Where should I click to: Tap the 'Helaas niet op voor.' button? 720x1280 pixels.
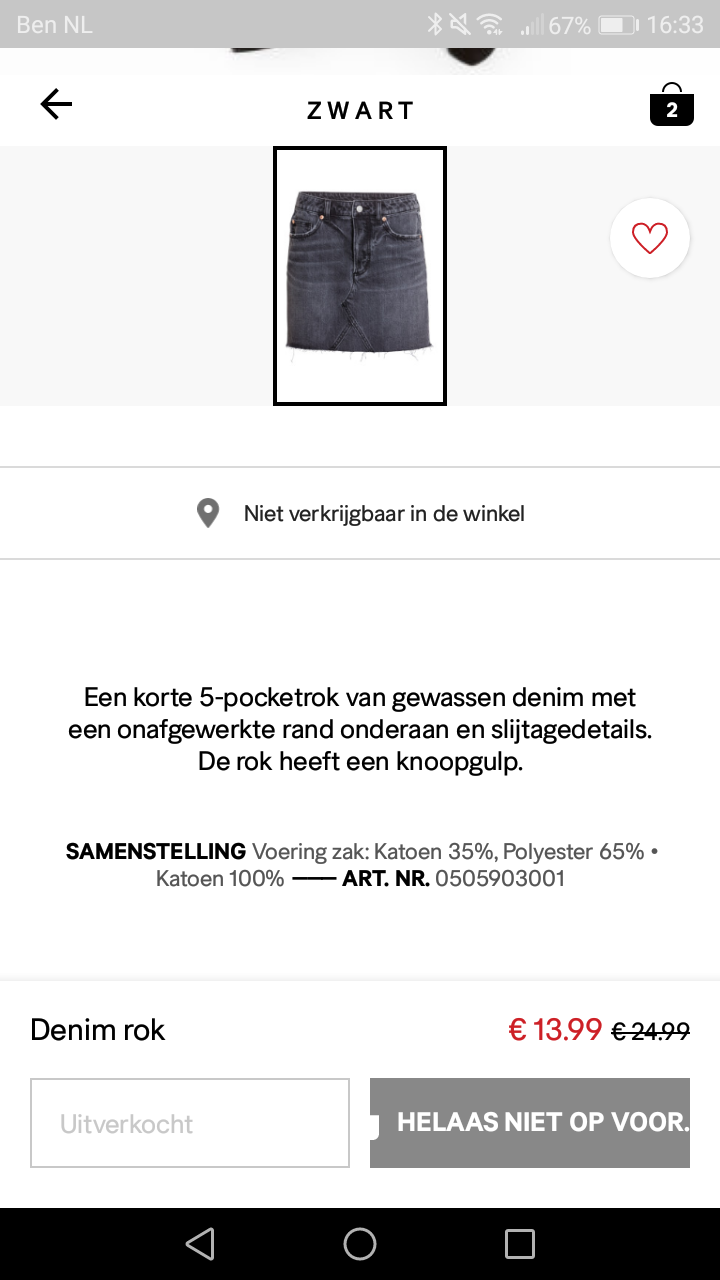pyautogui.click(x=530, y=1123)
